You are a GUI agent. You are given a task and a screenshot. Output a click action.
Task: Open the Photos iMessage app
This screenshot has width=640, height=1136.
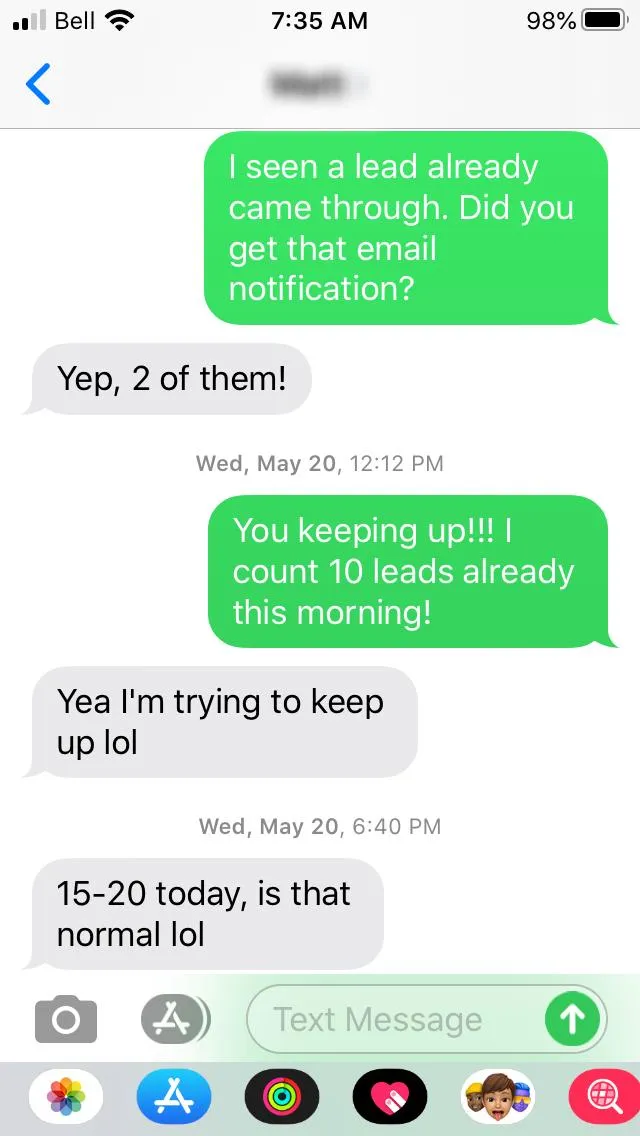point(66,1099)
